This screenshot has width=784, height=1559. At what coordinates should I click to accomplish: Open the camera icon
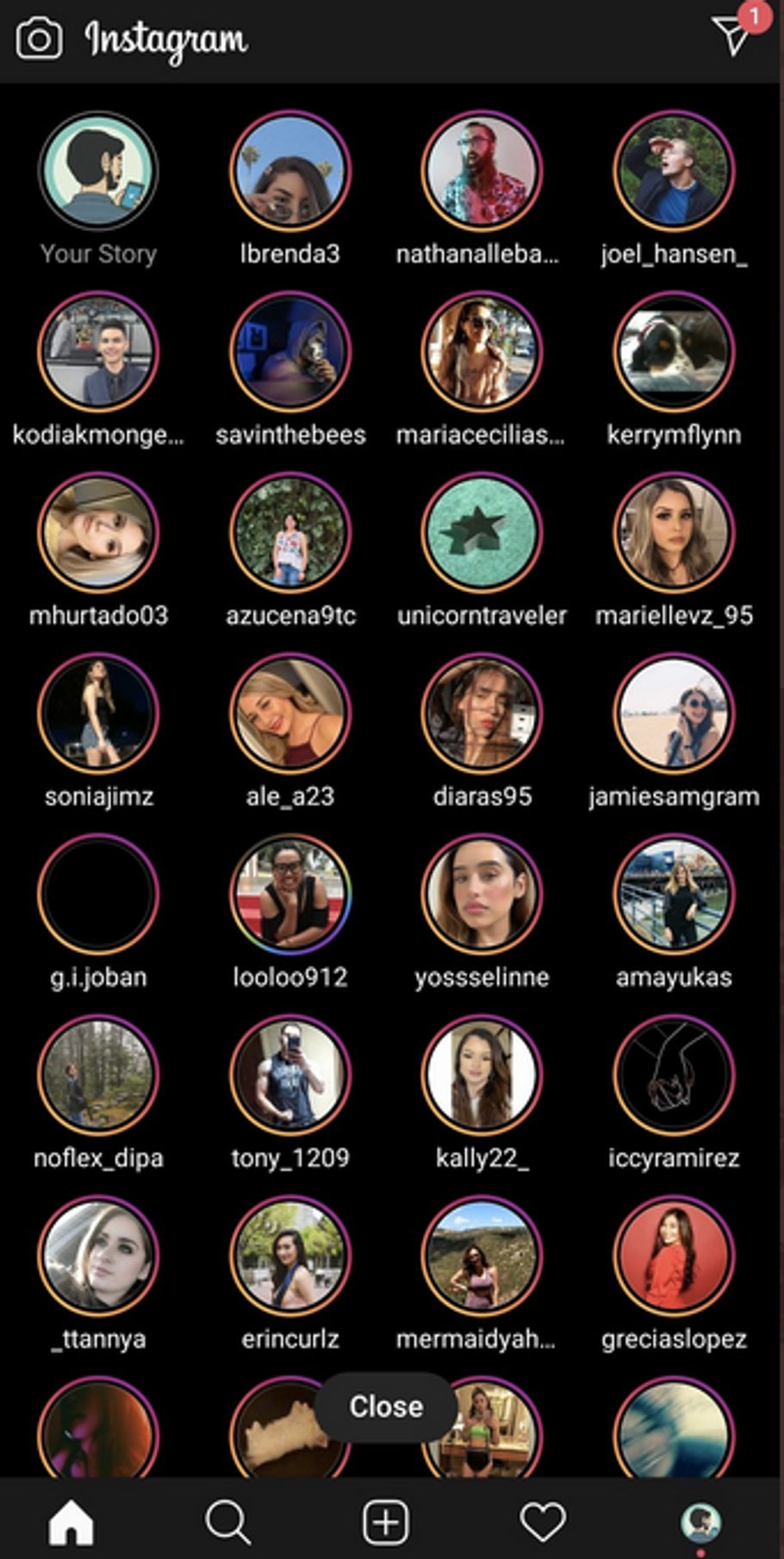(x=40, y=40)
